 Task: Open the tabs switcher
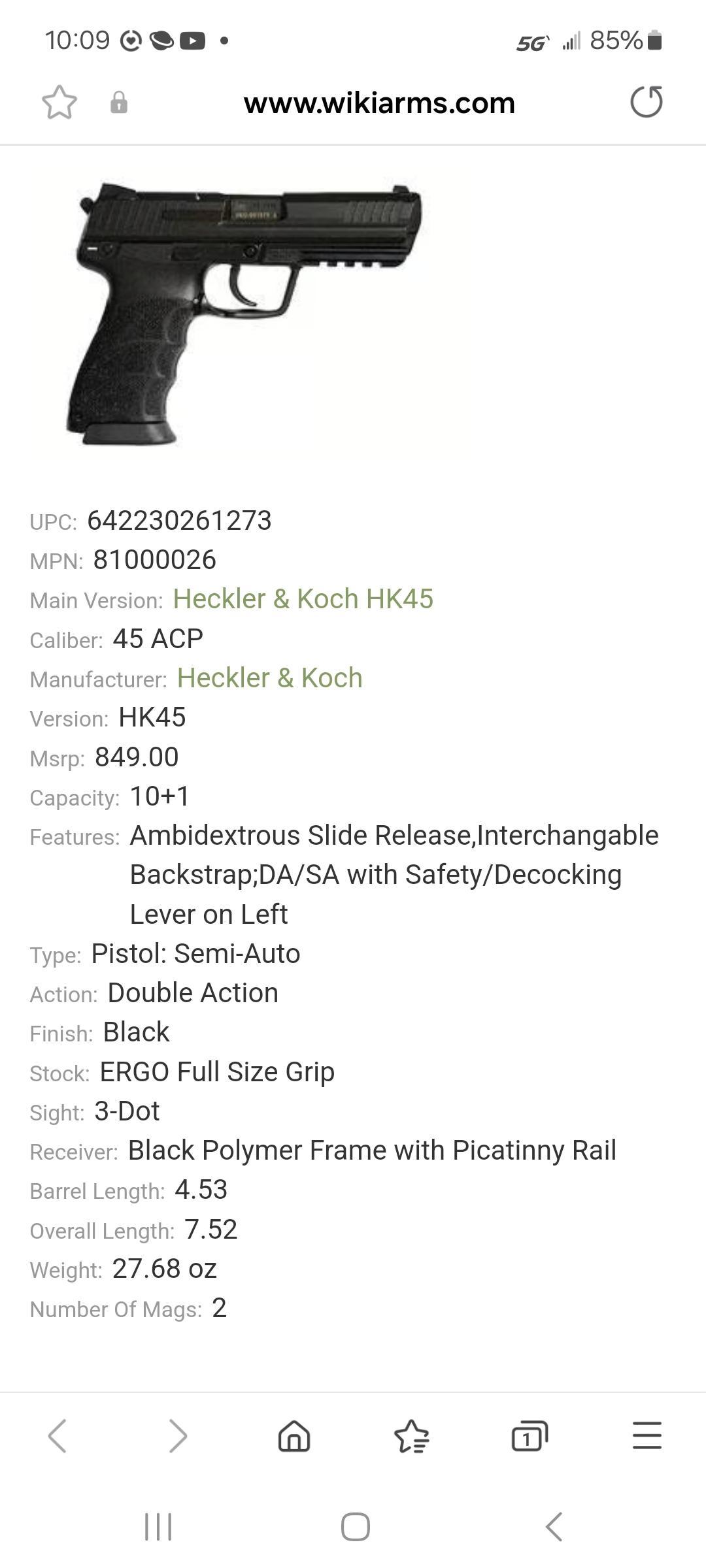(x=529, y=1436)
